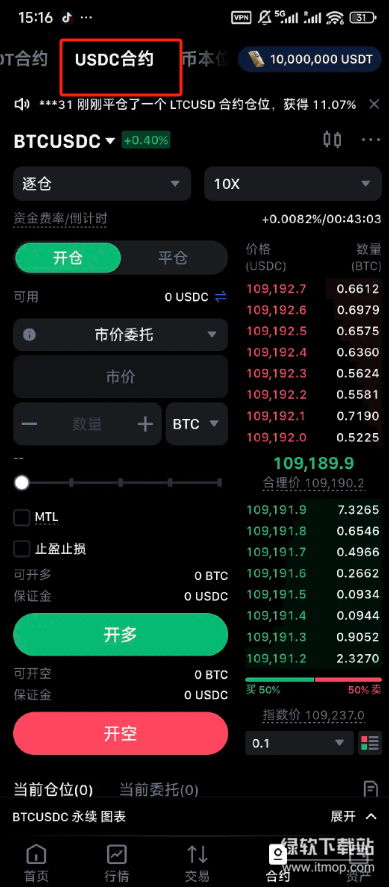Open the 市价委托 order type dropdown
Image resolution: width=389 pixels, height=887 pixels.
[120, 335]
